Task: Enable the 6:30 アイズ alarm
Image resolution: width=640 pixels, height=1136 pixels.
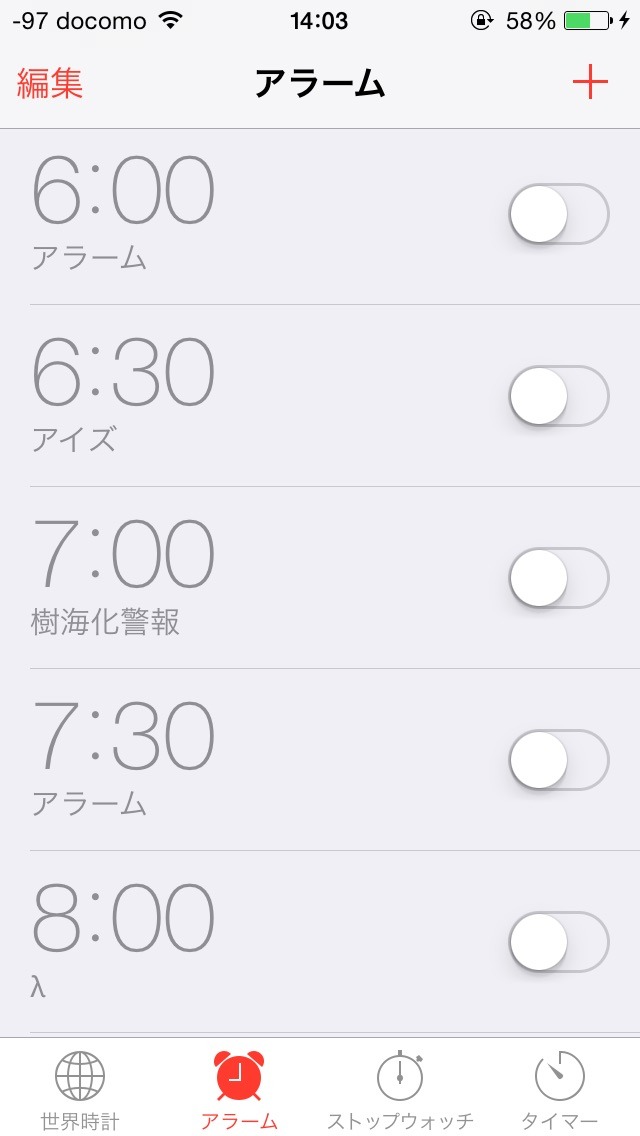Action: (x=558, y=396)
